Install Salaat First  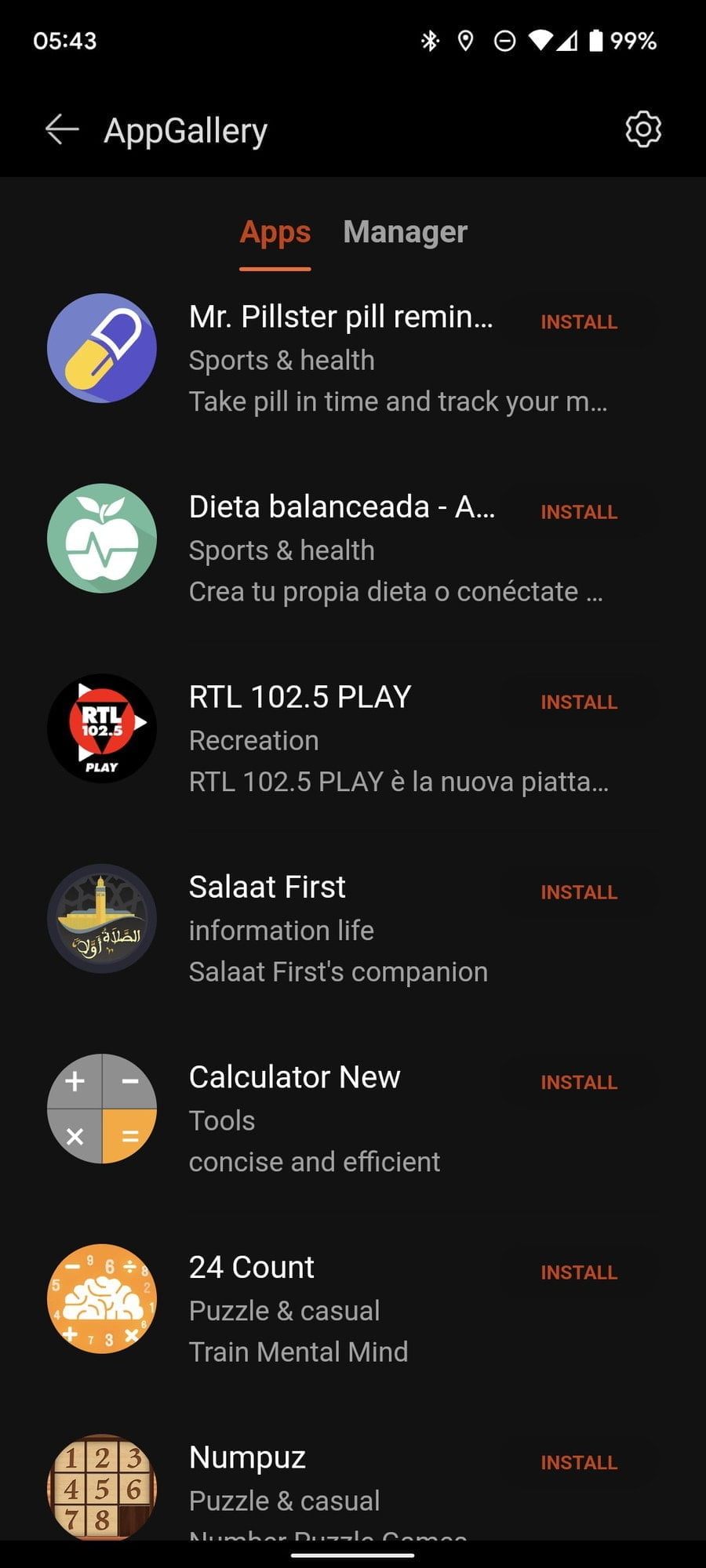pyautogui.click(x=579, y=892)
